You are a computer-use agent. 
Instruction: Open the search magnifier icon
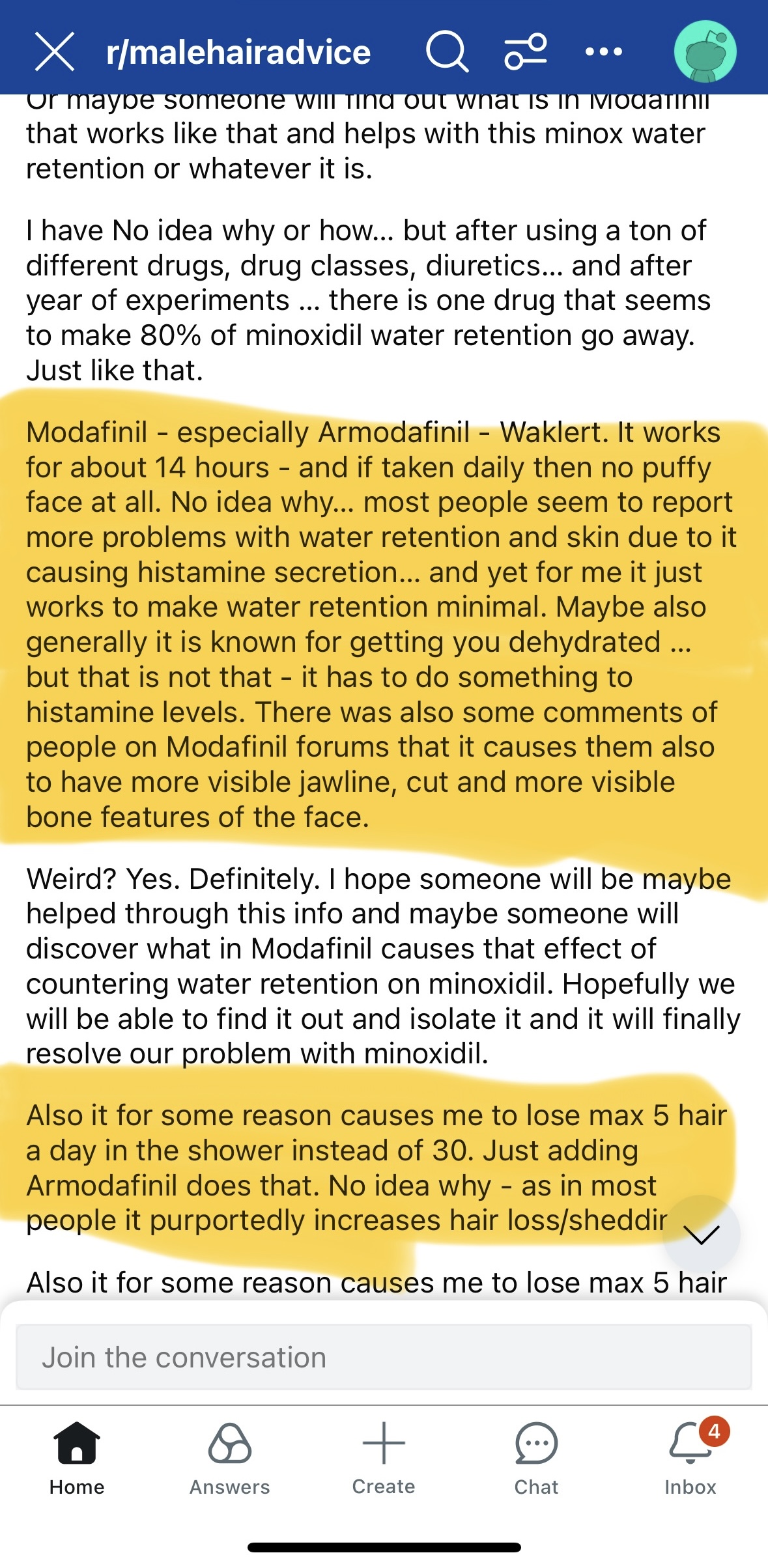point(447,51)
